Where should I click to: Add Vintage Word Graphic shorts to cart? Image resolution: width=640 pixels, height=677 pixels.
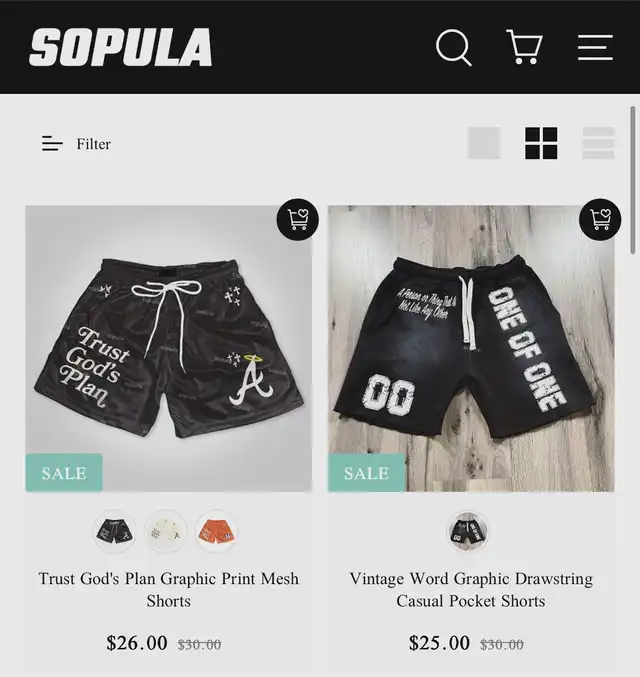pyautogui.click(x=600, y=219)
